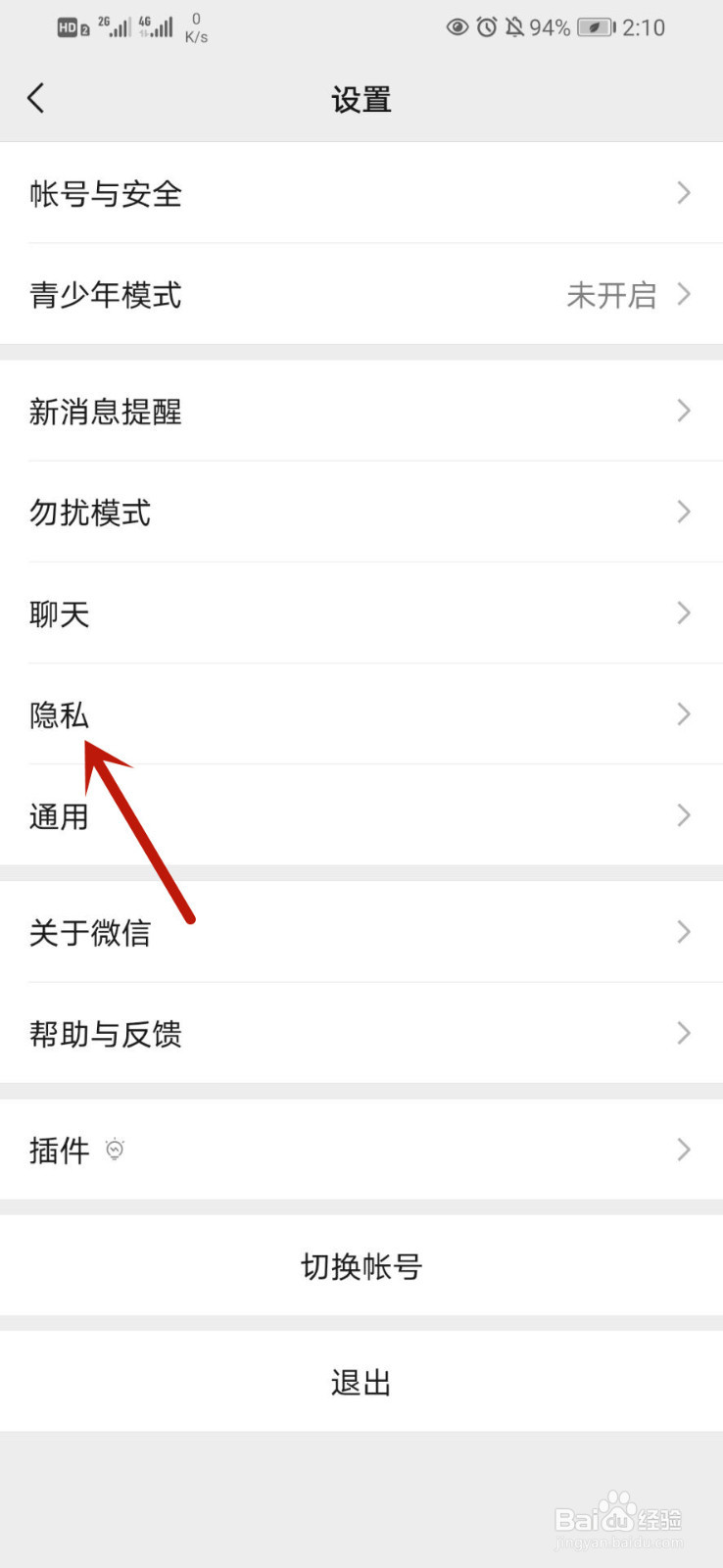Open the 关于微信 entry
Image resolution: width=723 pixels, height=1568 pixels.
pos(361,933)
